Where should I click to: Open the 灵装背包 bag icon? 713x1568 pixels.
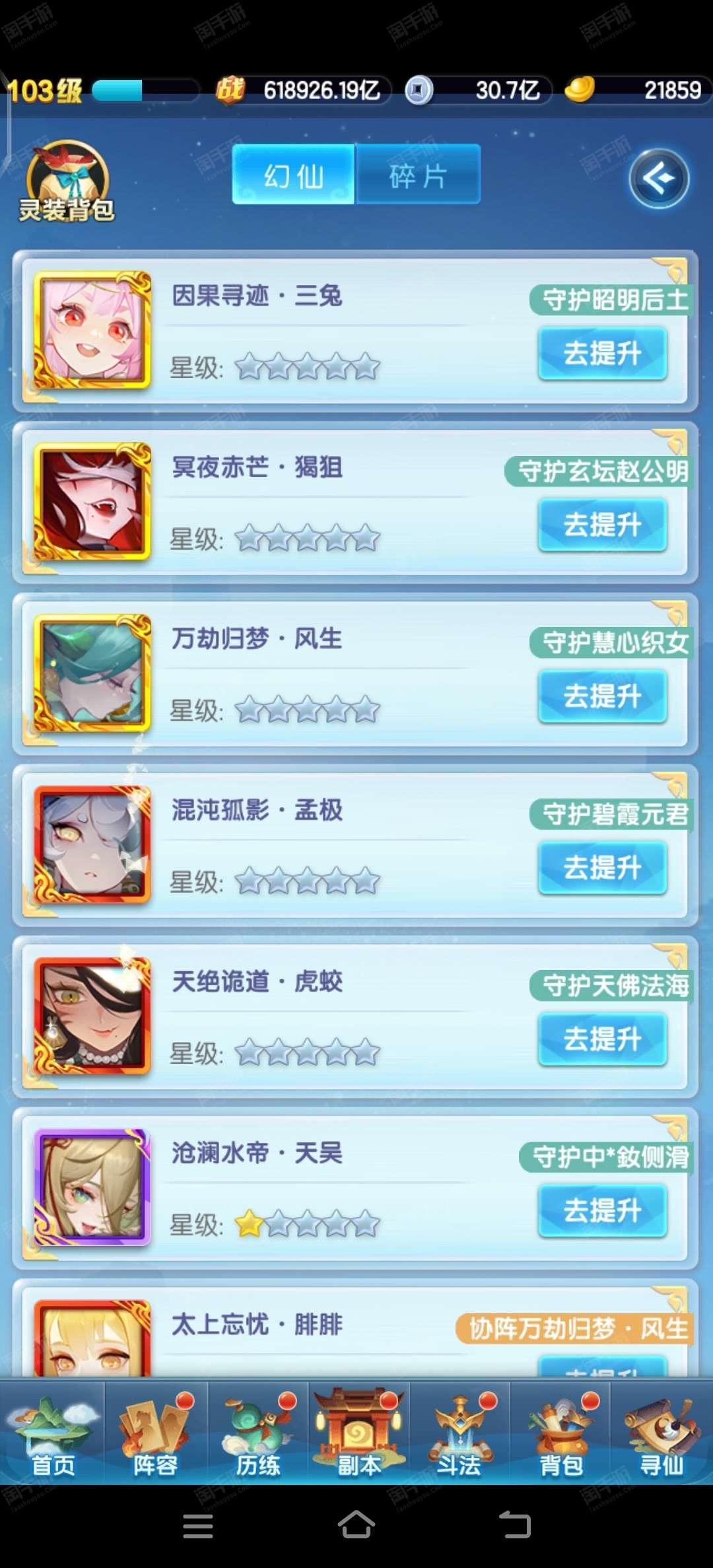tap(66, 182)
